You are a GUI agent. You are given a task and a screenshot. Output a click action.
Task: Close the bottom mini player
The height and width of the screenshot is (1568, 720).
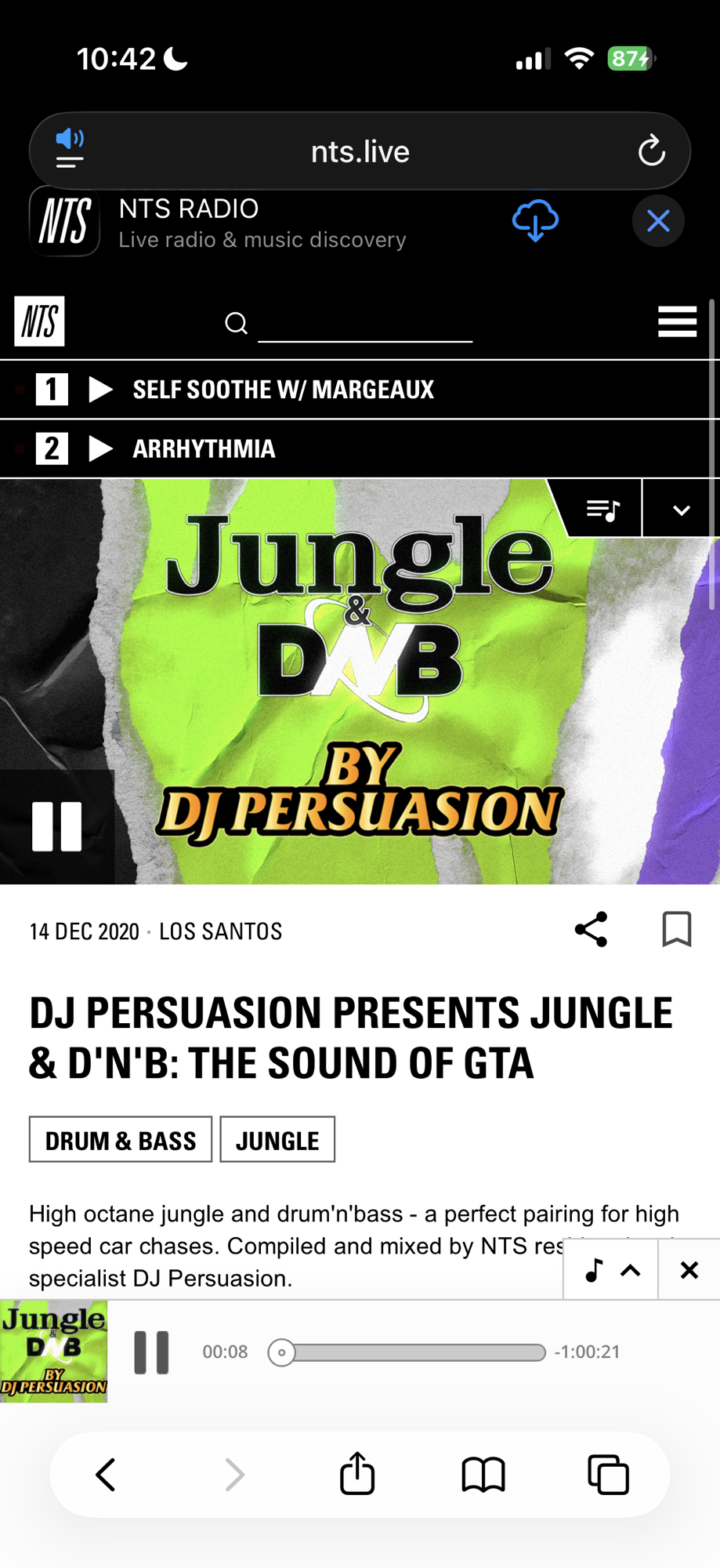pos(689,1270)
